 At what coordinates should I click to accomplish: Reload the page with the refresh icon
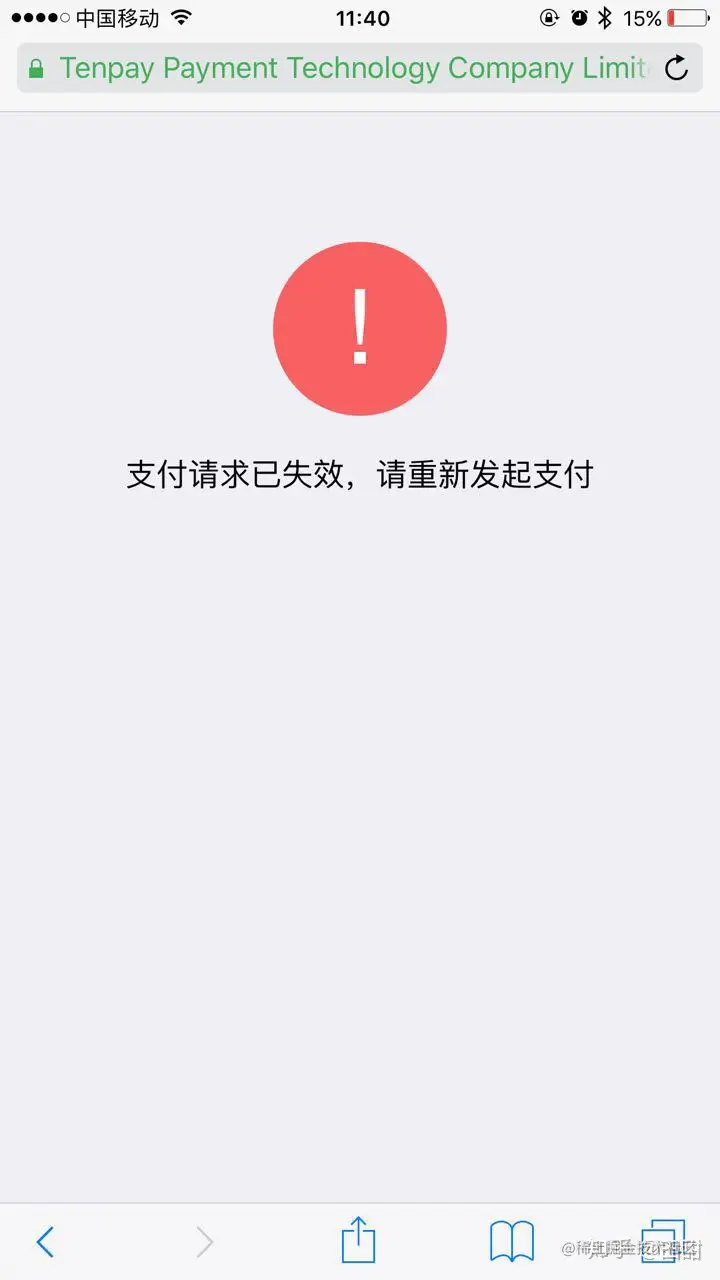coord(677,68)
